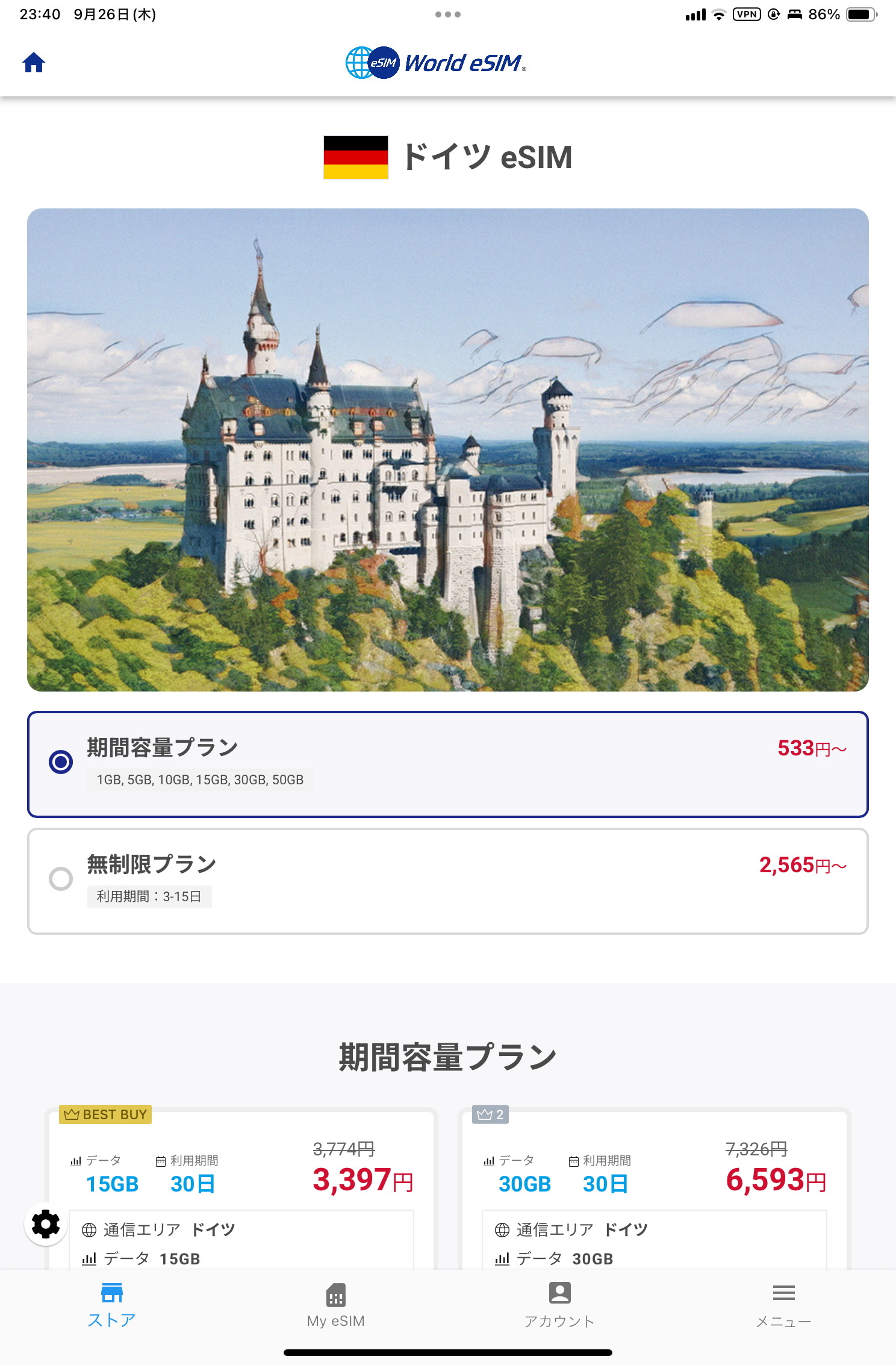896x1365 pixels.
Task: Tap the German flag icon
Action: [356, 158]
